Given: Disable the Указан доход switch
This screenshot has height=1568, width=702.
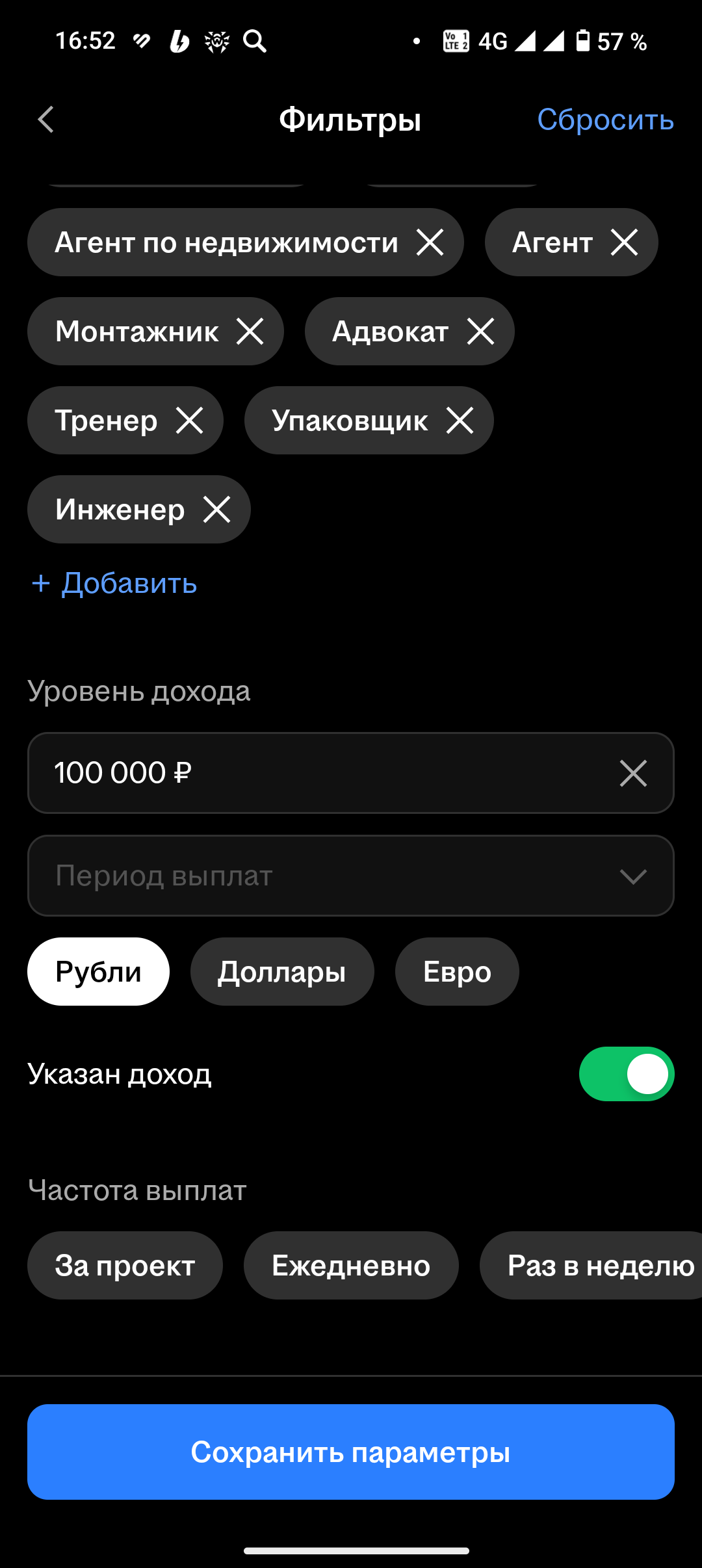Looking at the screenshot, I should [626, 1074].
